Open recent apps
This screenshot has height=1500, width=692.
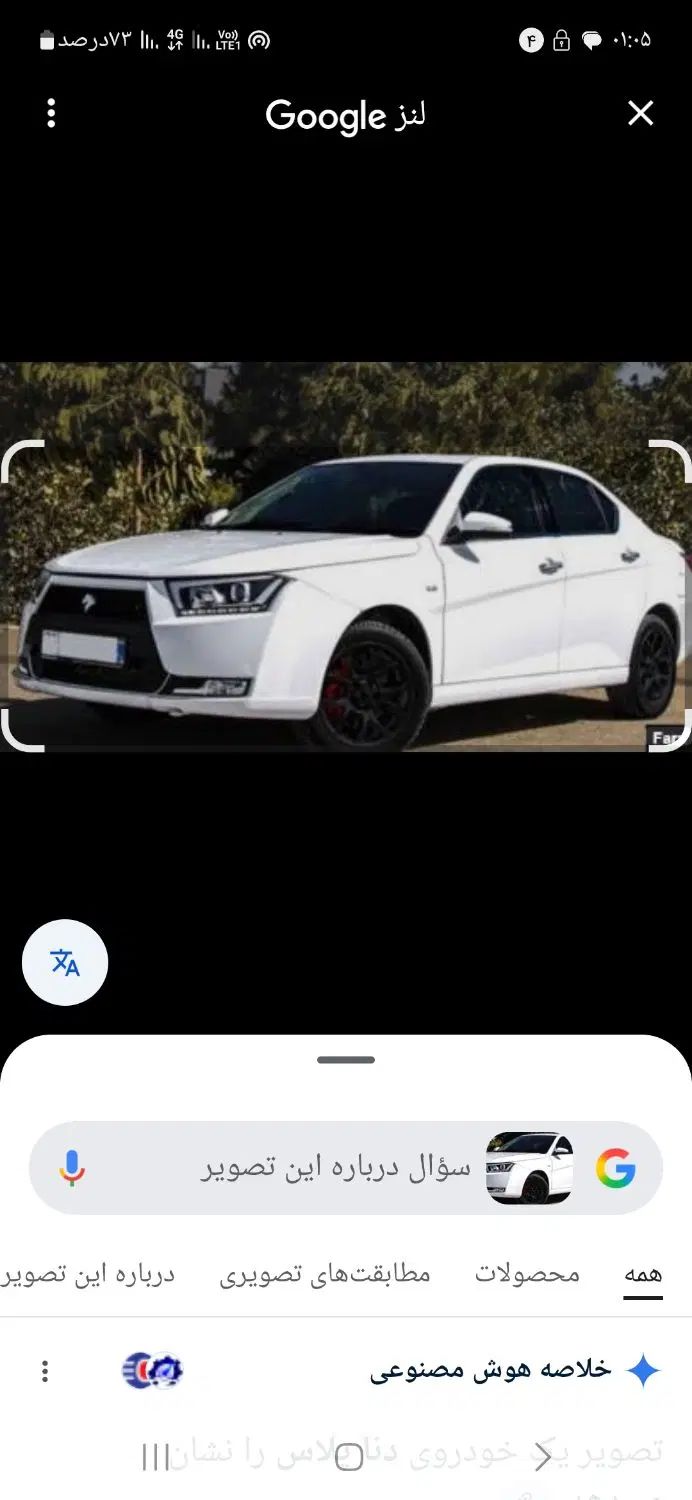coord(156,1457)
